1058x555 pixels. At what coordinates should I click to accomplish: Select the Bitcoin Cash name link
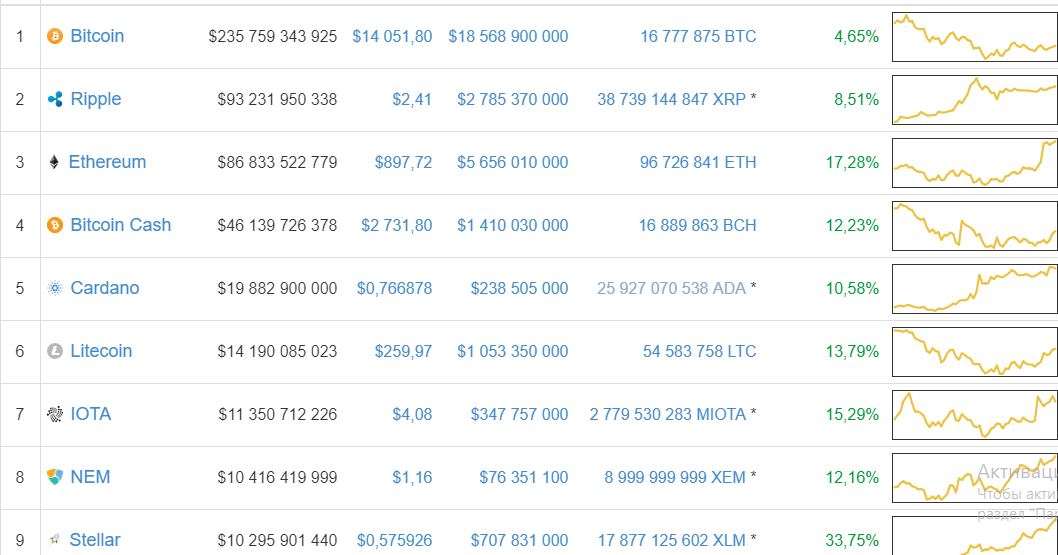coord(120,225)
